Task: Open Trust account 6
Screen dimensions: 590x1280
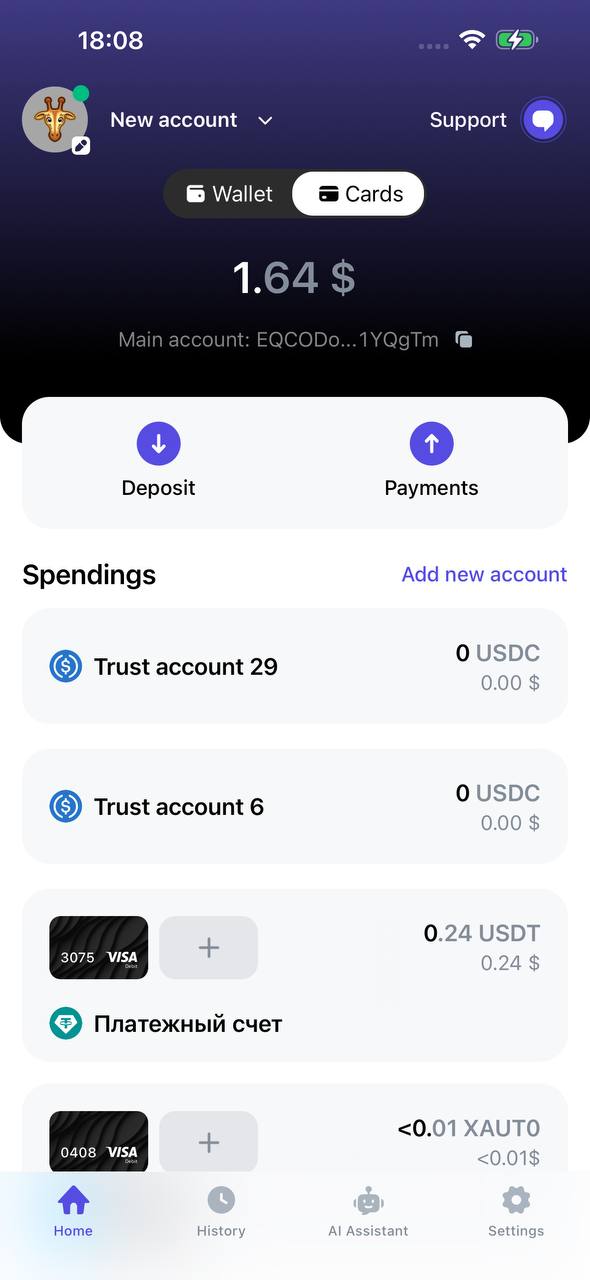Action: pyautogui.click(x=295, y=806)
